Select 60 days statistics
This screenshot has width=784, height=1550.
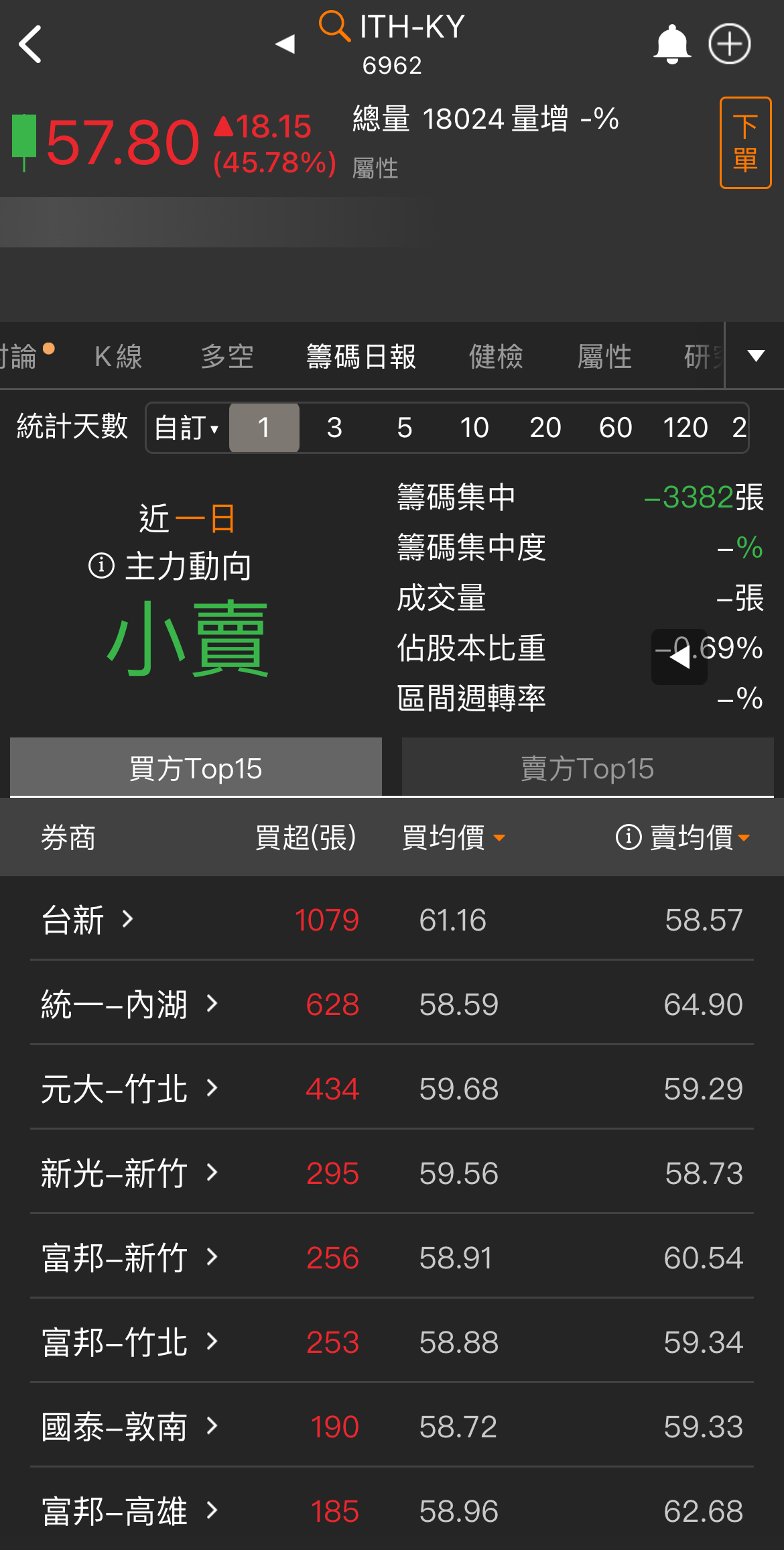coord(615,428)
